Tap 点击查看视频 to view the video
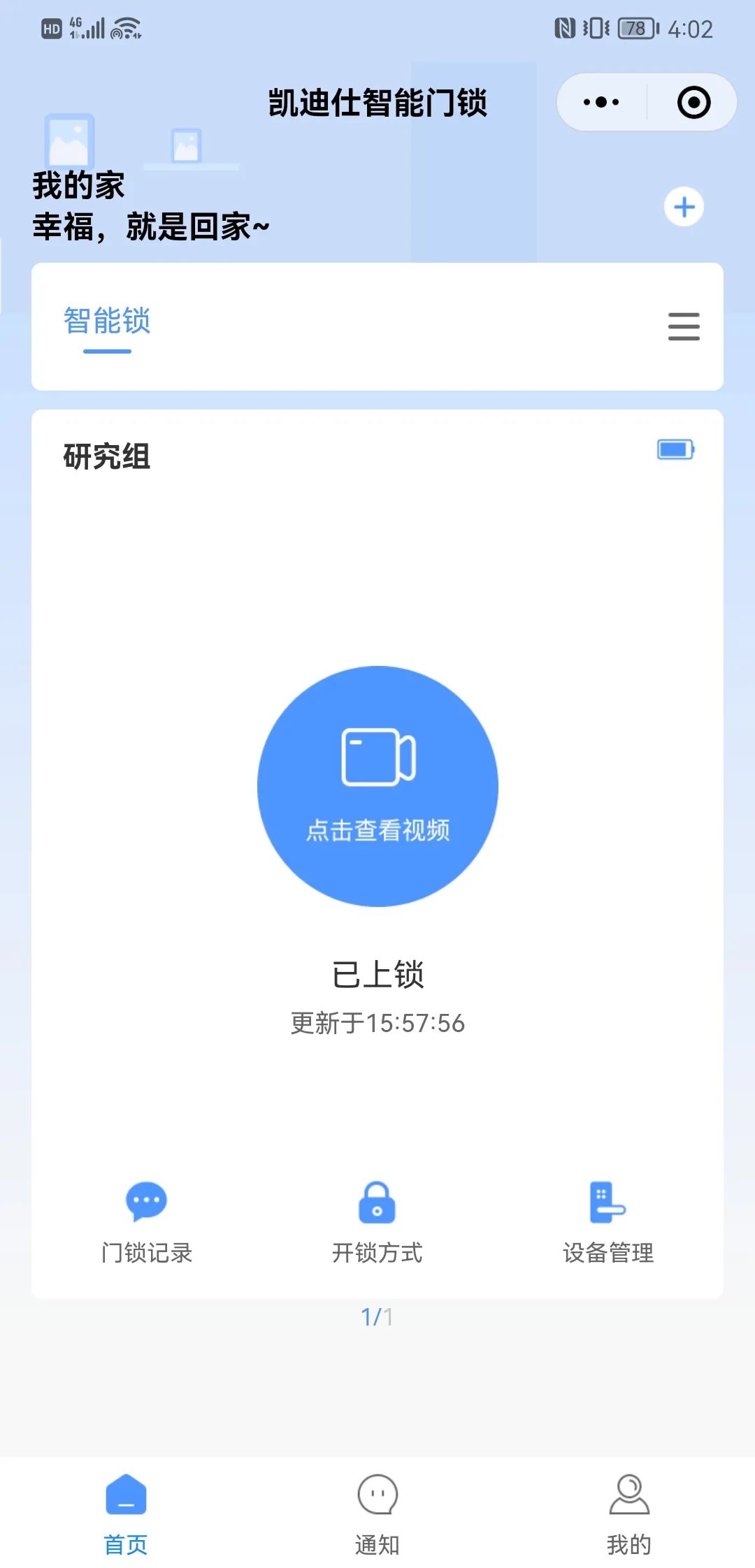 [x=377, y=786]
